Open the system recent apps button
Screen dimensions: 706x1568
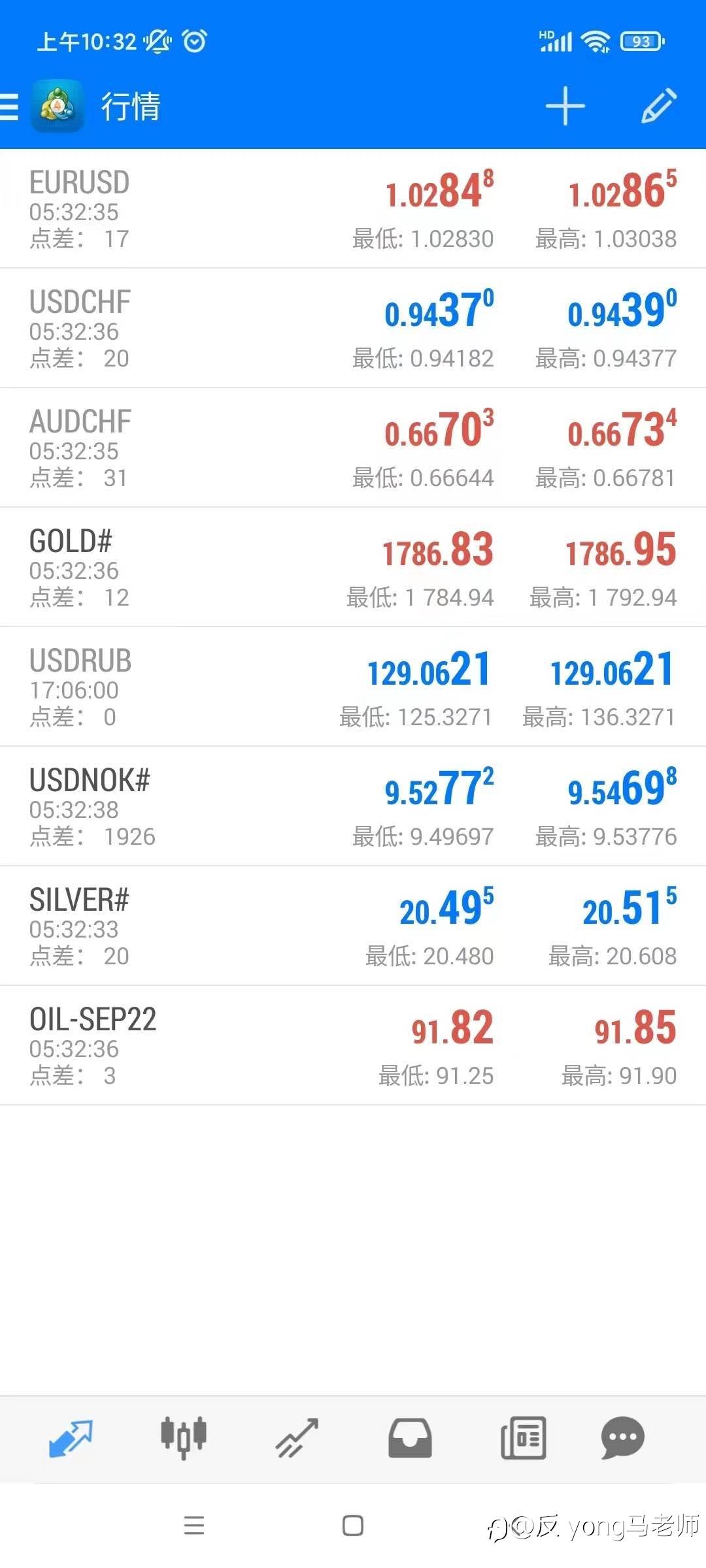tap(194, 1526)
